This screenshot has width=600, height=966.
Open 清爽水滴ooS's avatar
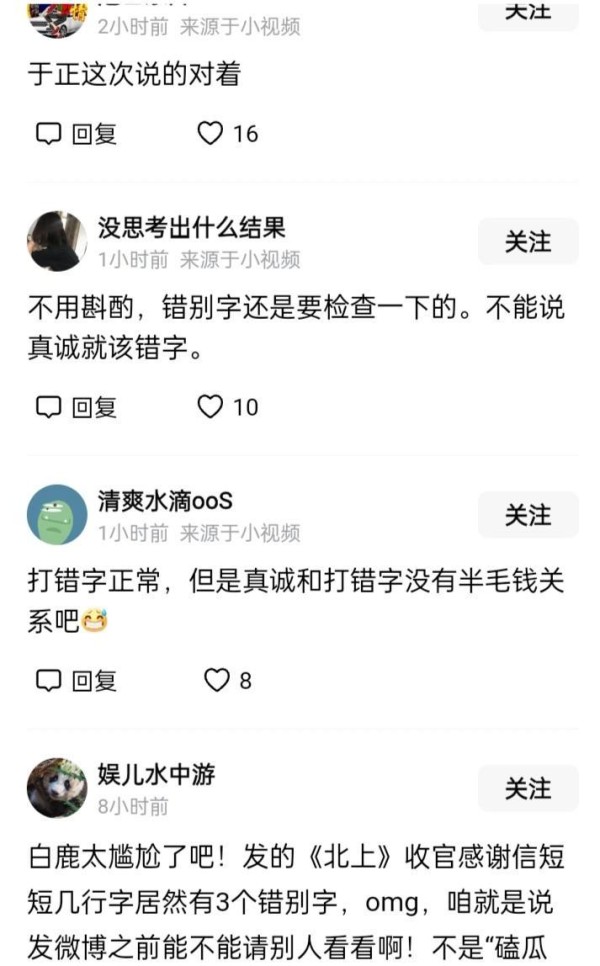click(x=57, y=514)
